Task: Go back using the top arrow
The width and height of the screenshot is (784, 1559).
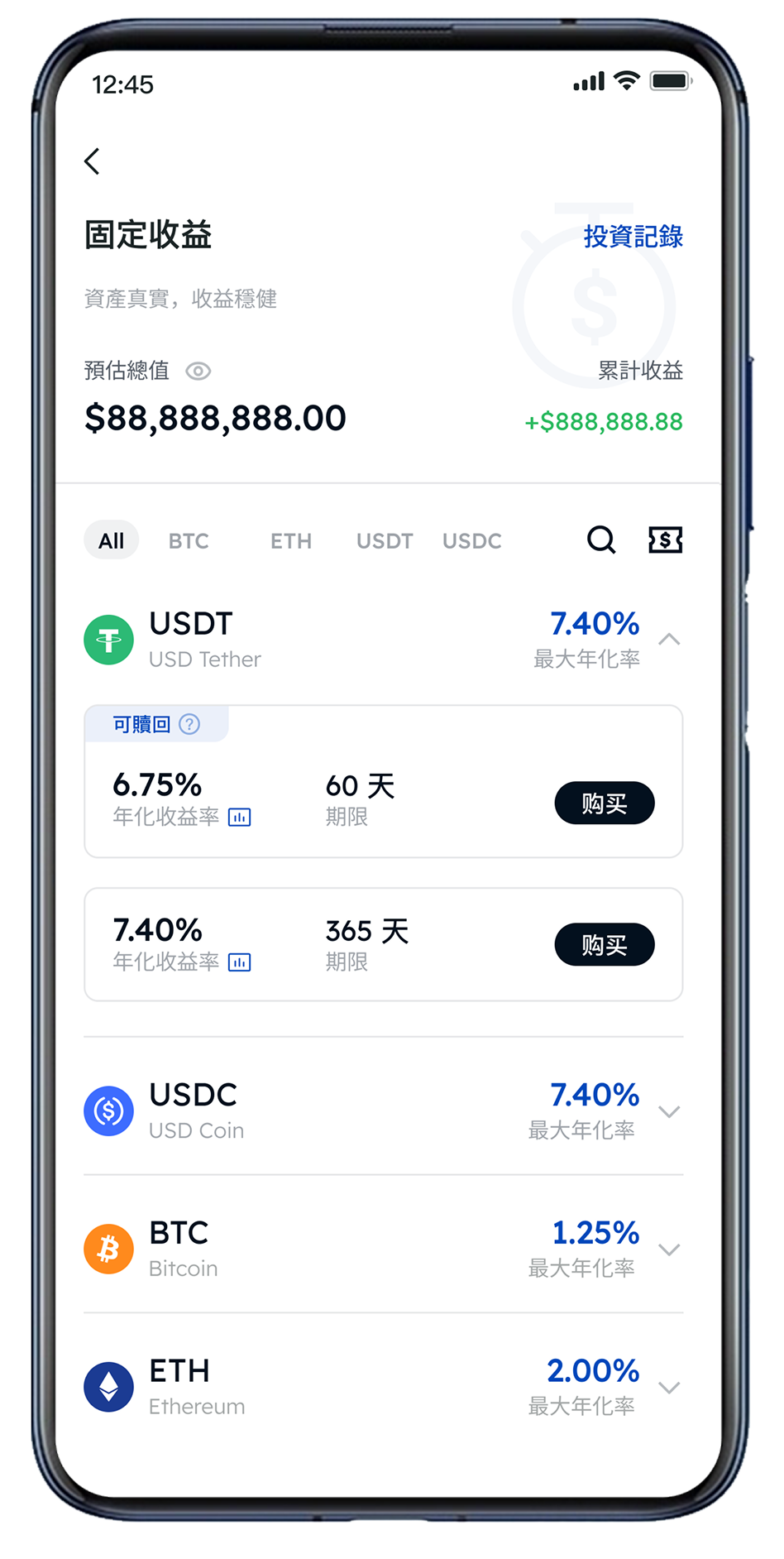Action: [93, 161]
